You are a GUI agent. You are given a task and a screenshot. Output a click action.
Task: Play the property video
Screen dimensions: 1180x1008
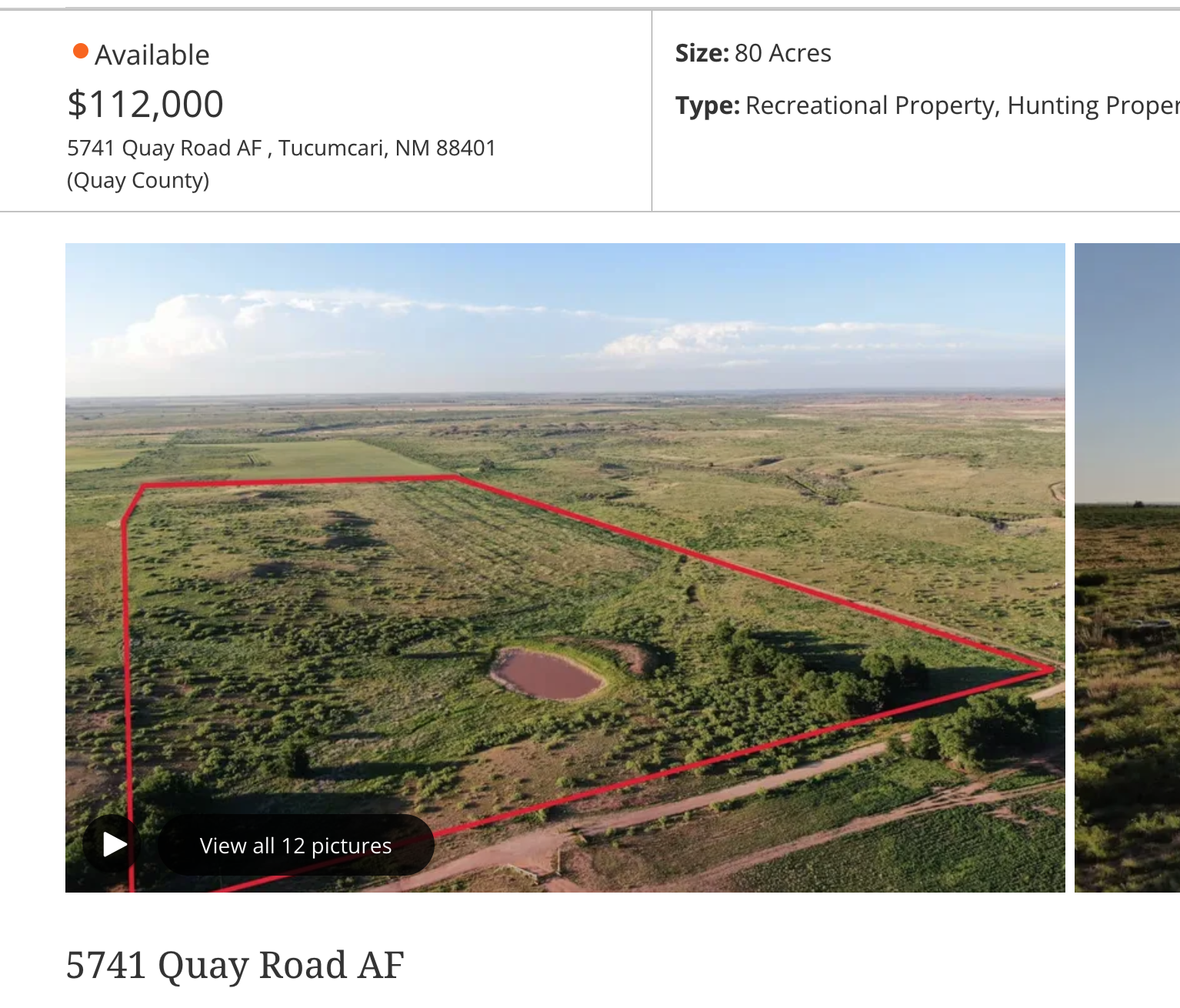tap(113, 844)
